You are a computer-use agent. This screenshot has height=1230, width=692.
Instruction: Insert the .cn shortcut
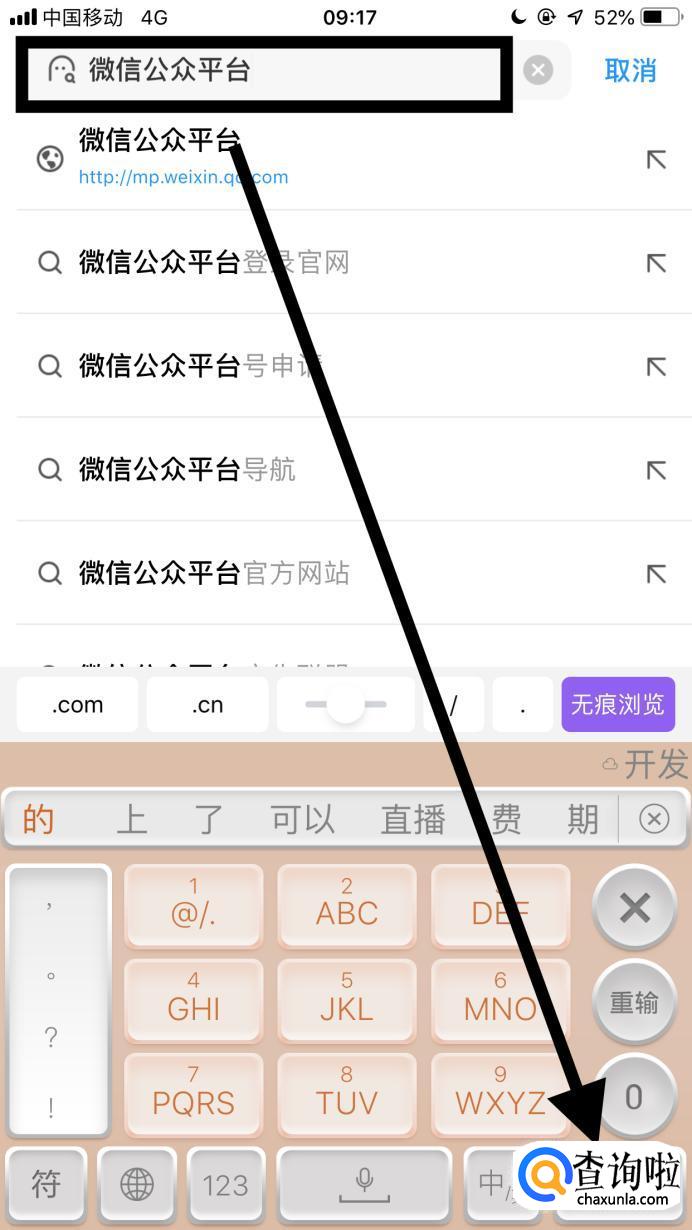pyautogui.click(x=207, y=705)
